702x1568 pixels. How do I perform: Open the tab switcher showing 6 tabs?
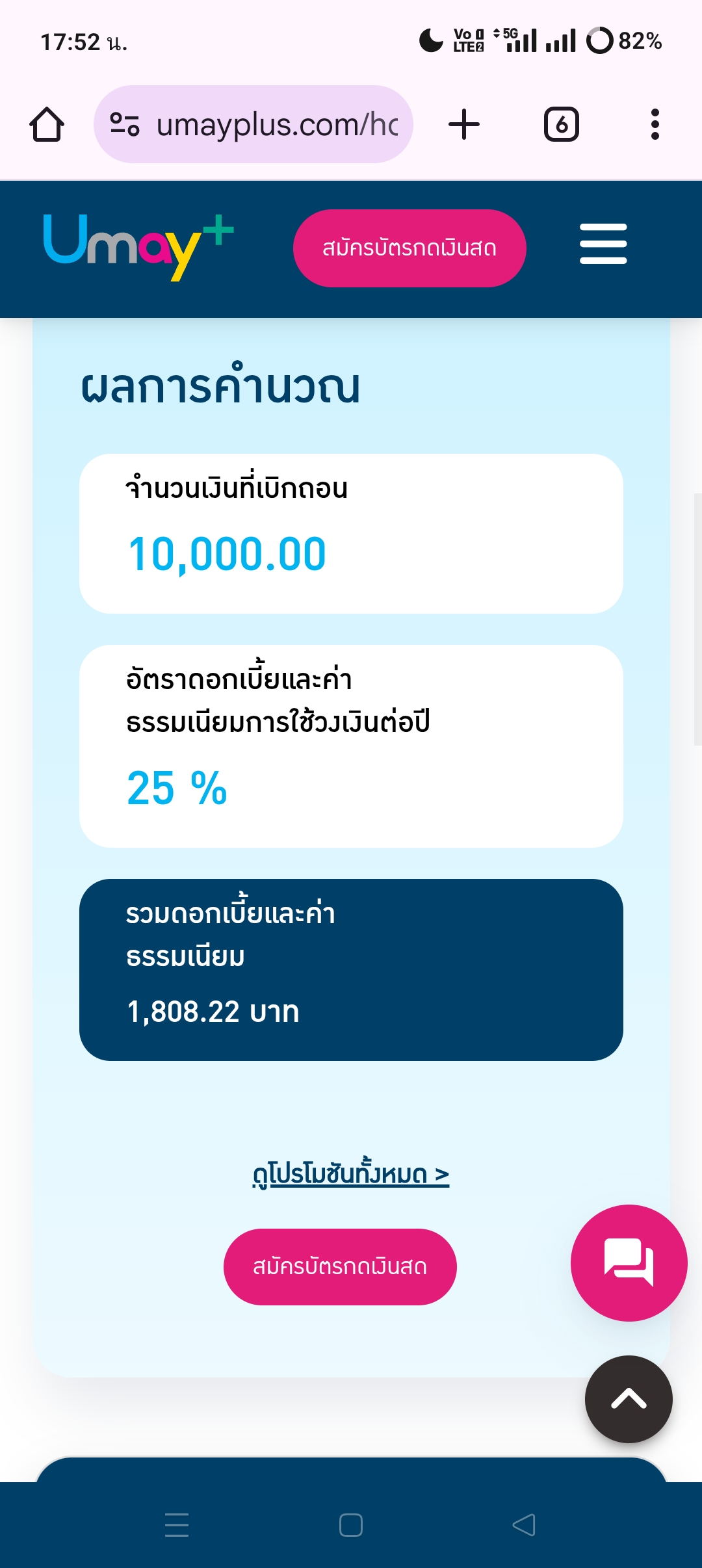561,124
